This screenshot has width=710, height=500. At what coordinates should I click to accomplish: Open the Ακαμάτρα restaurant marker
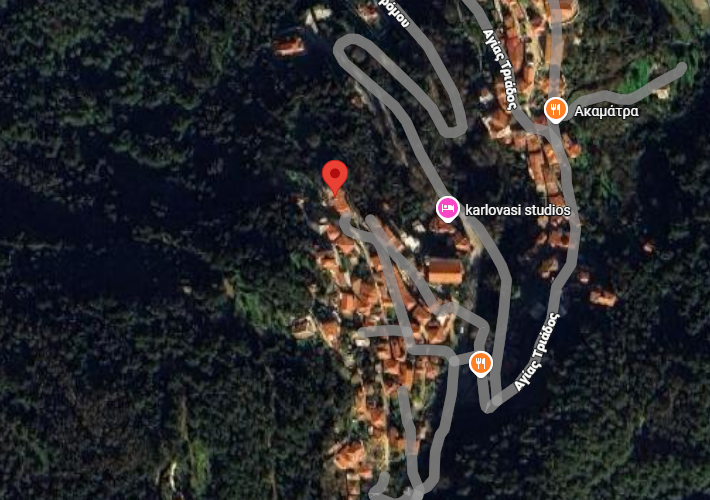[x=556, y=109]
